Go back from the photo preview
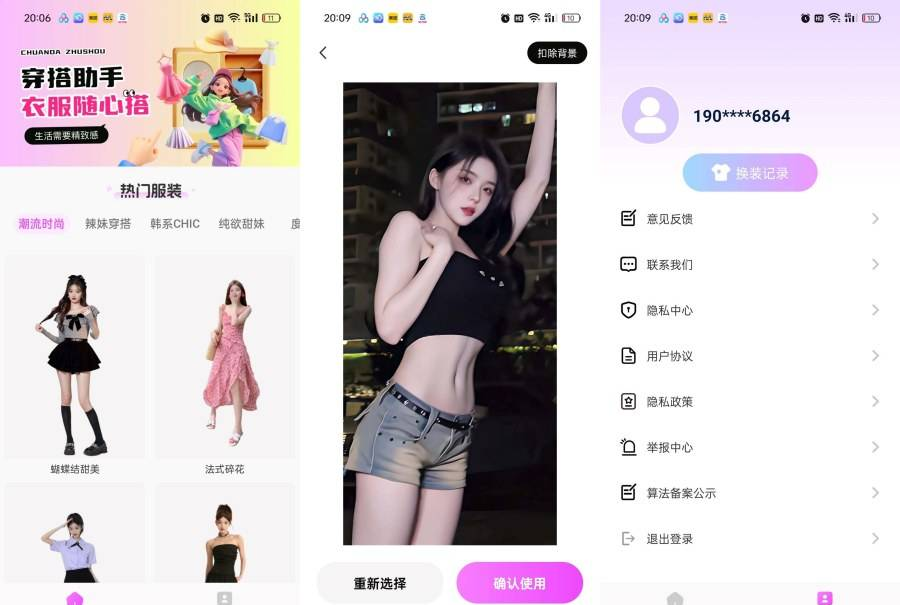900x605 pixels. 323,53
